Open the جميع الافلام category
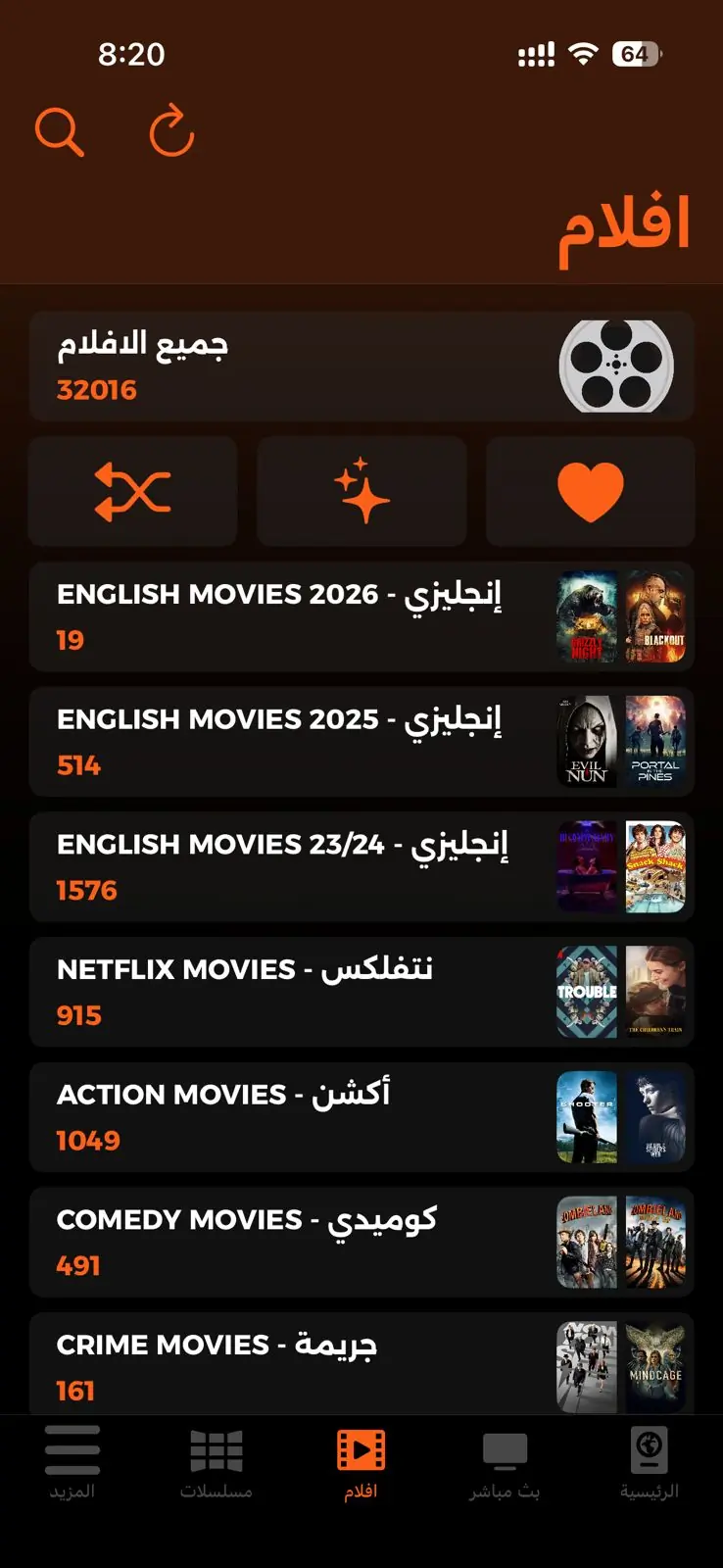 (361, 364)
